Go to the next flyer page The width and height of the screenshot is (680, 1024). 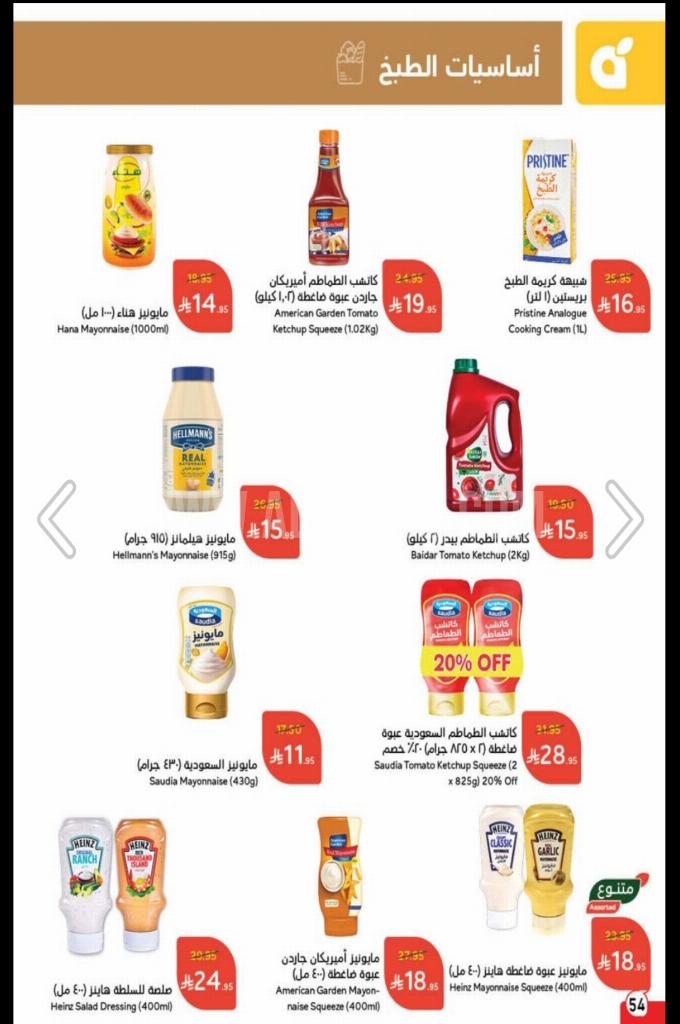tap(623, 519)
